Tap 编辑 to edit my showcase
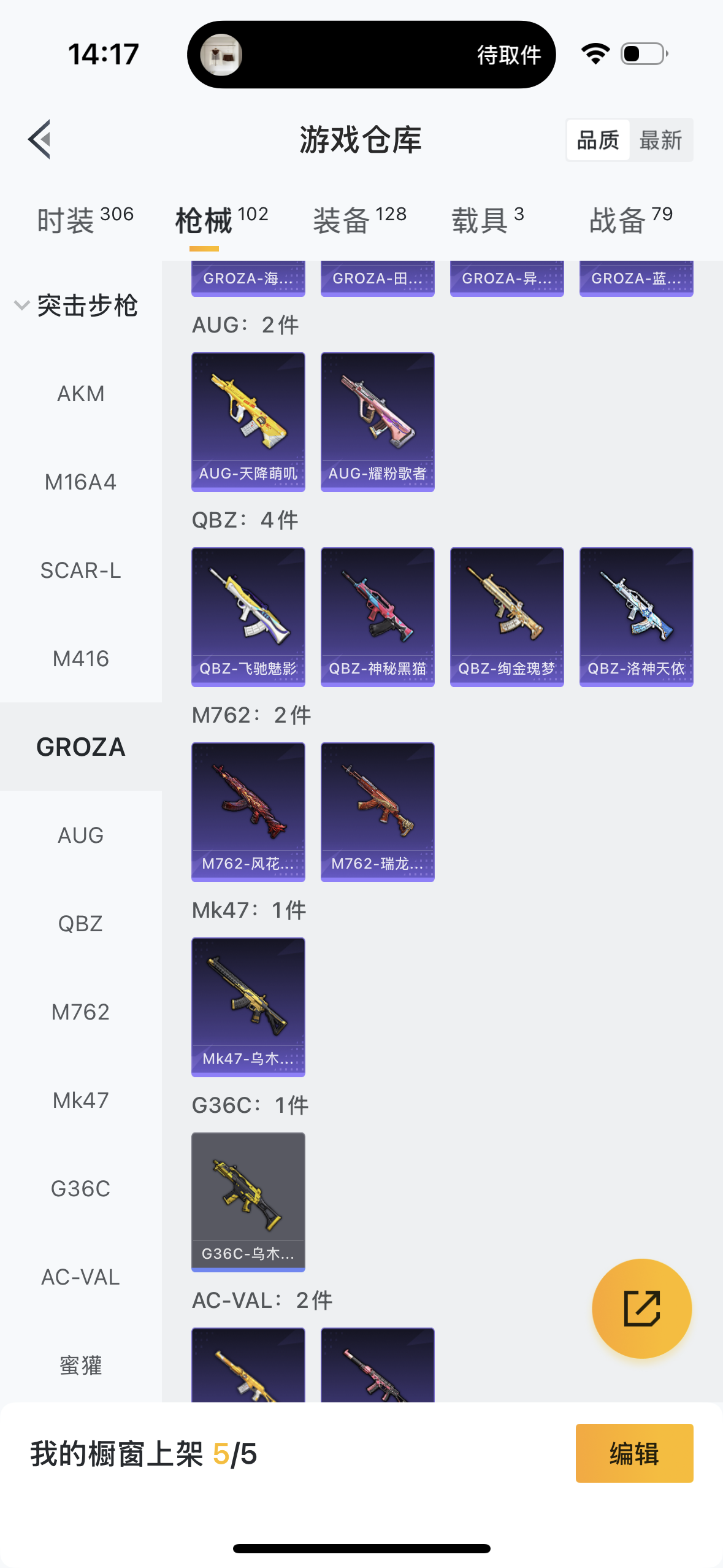Image resolution: width=723 pixels, height=1568 pixels. (634, 1453)
